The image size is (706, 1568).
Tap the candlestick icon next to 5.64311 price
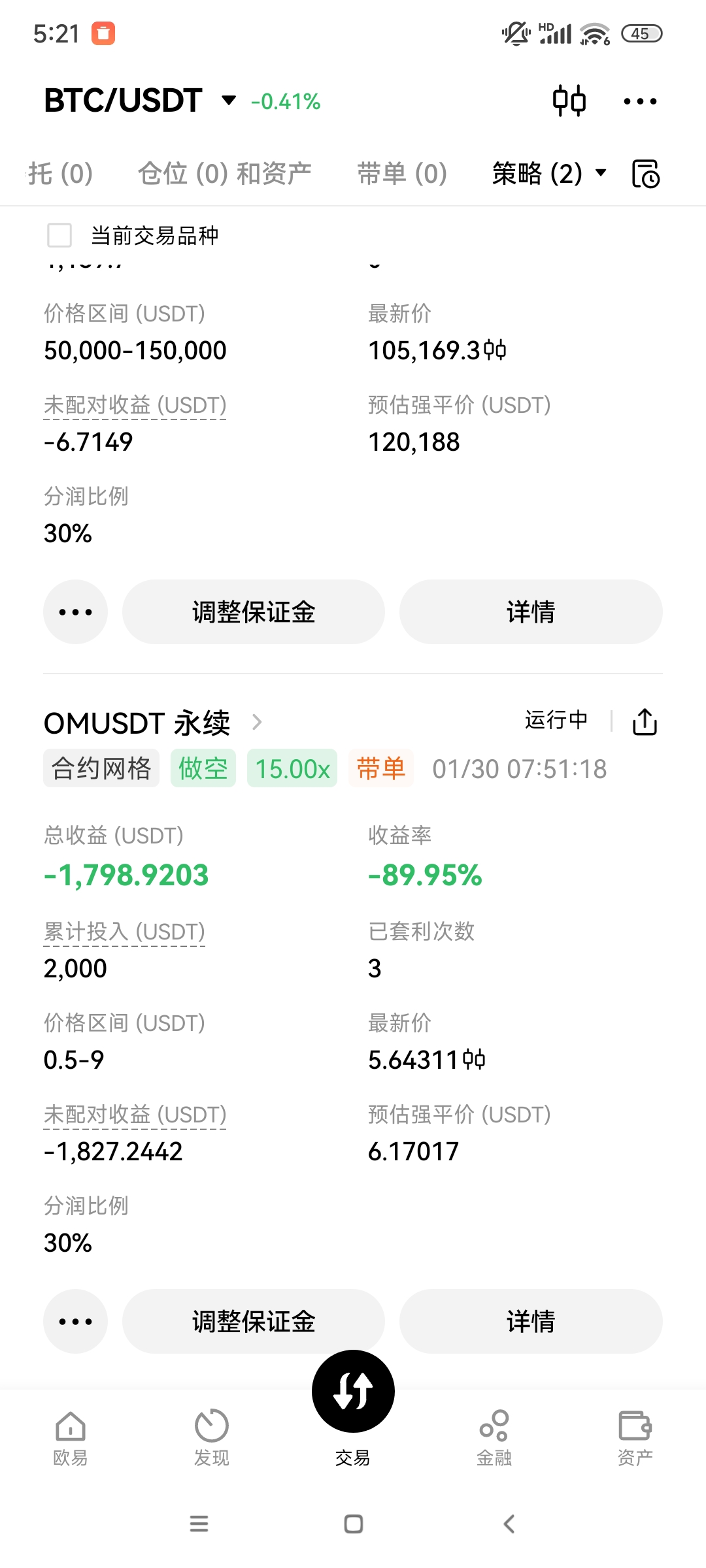point(477,1059)
